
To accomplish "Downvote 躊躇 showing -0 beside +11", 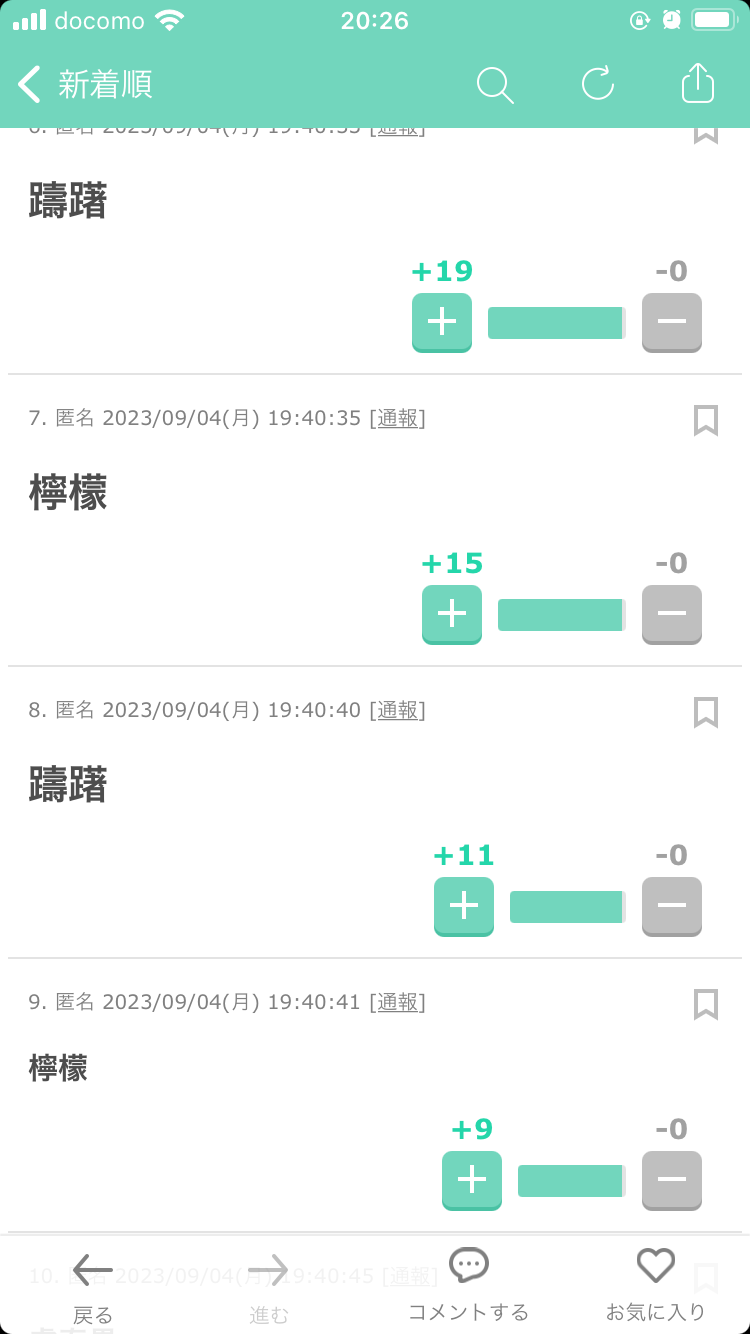I will 671,906.
